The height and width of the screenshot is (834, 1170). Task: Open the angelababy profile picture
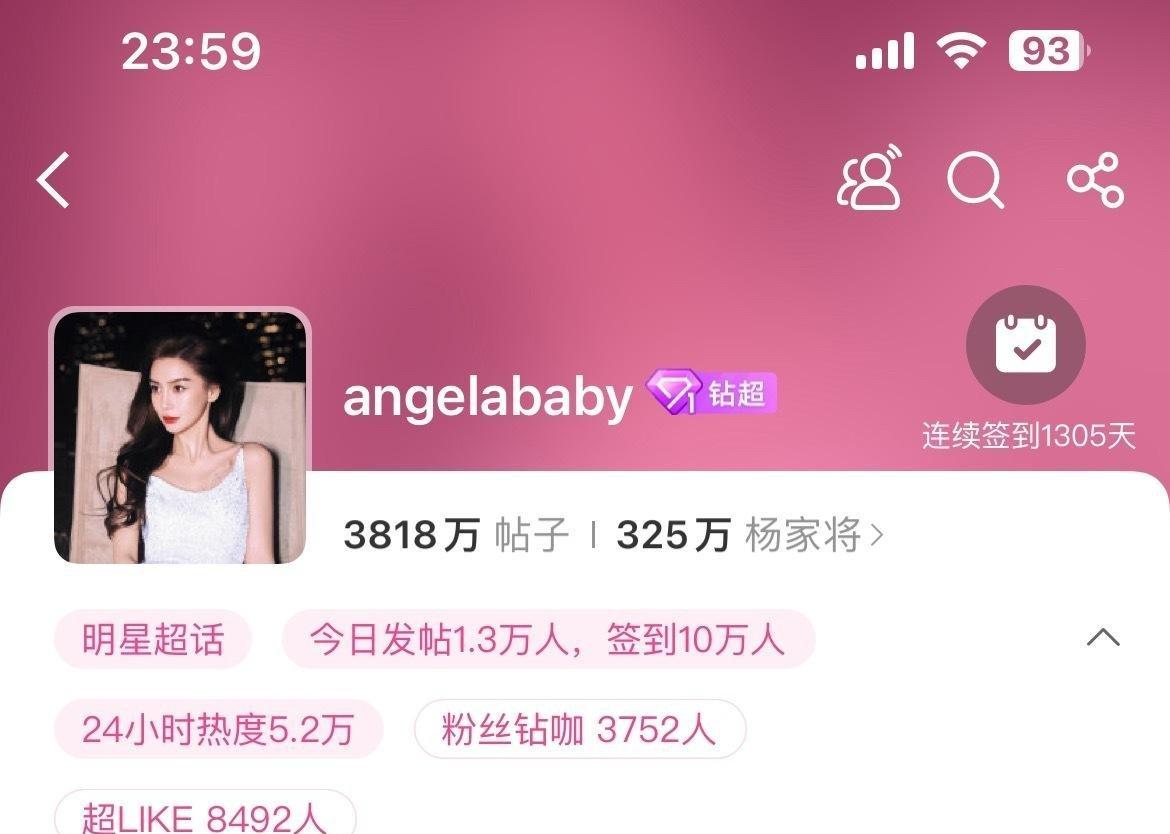180,438
